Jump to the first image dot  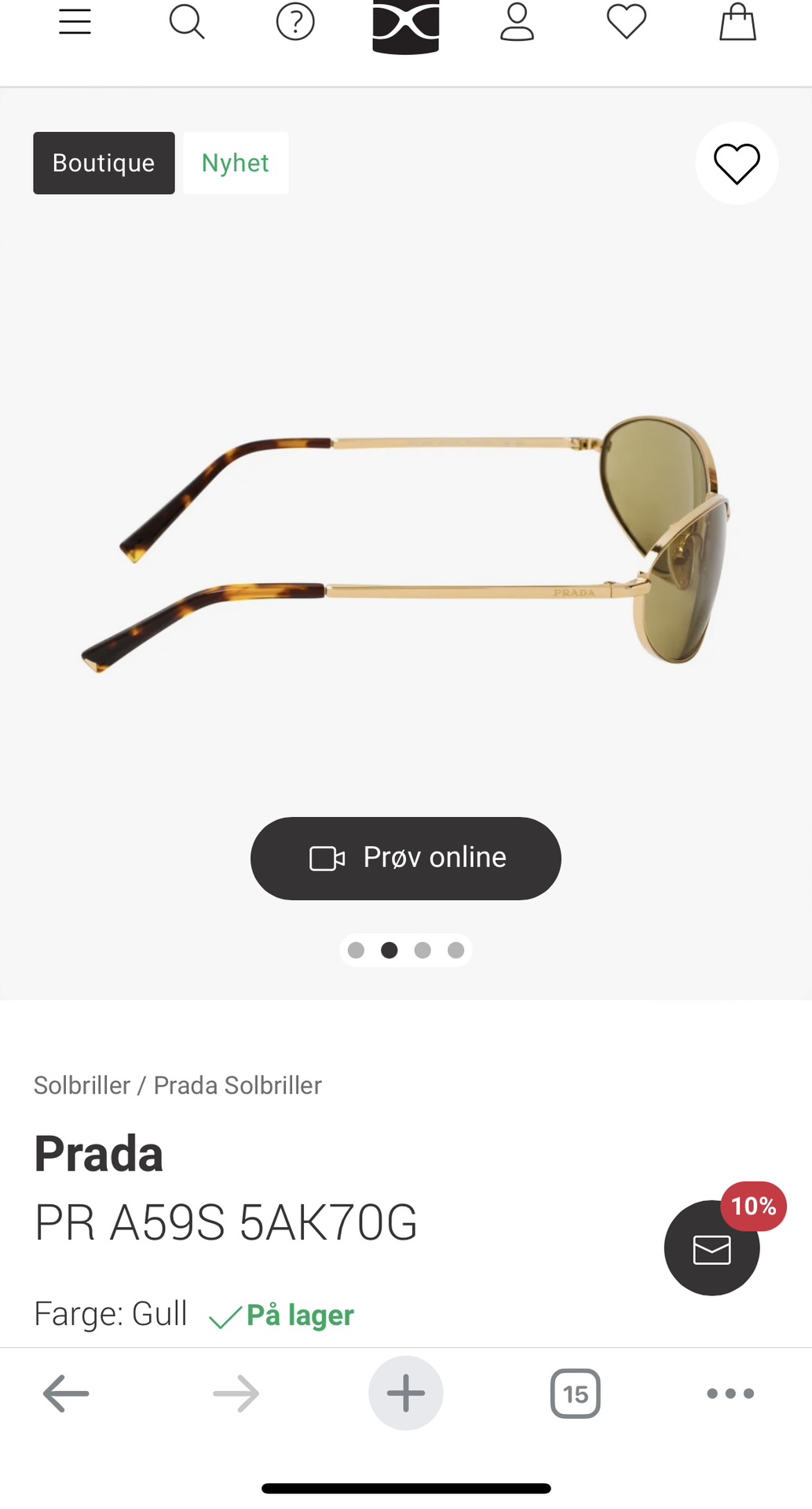tap(356, 950)
